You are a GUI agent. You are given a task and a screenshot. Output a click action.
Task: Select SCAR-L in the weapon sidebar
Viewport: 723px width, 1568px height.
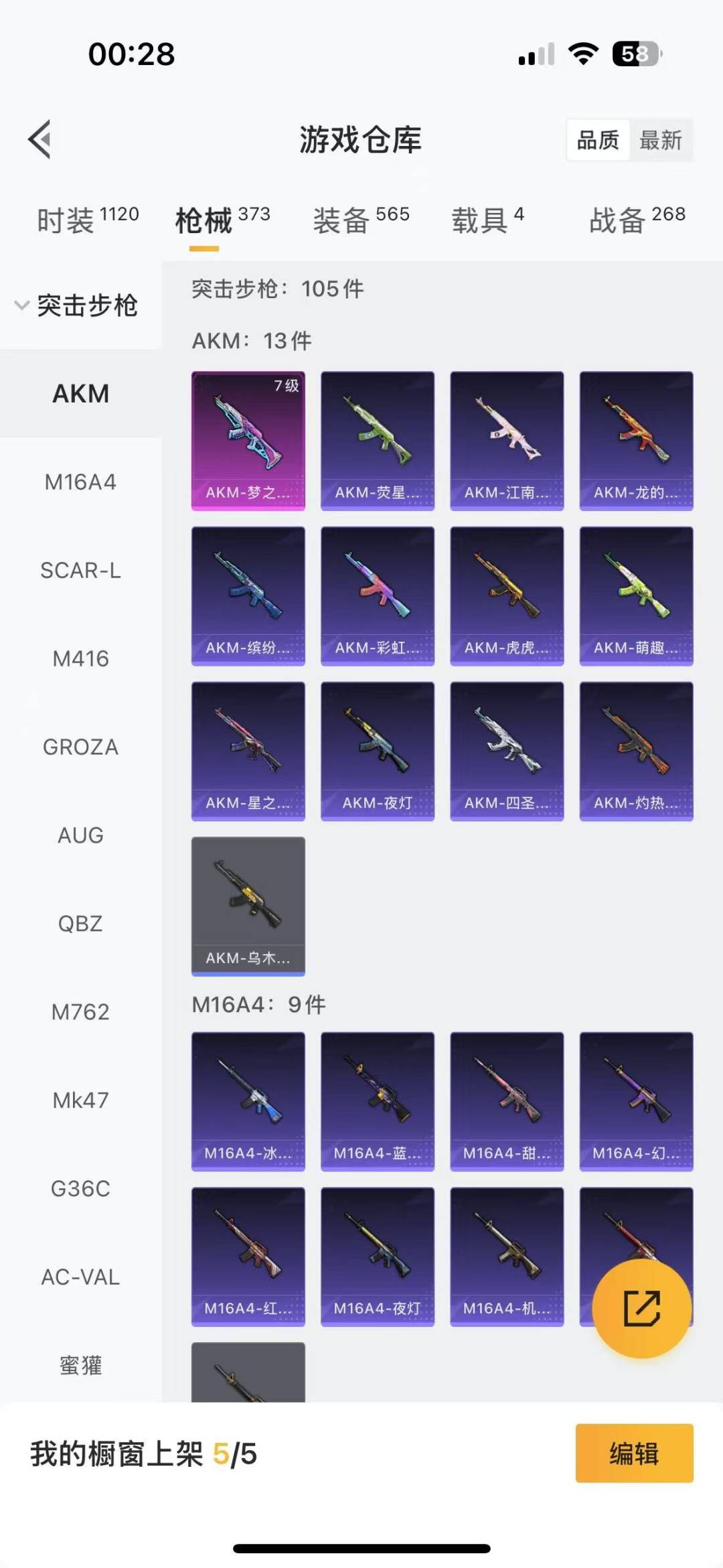(x=80, y=570)
